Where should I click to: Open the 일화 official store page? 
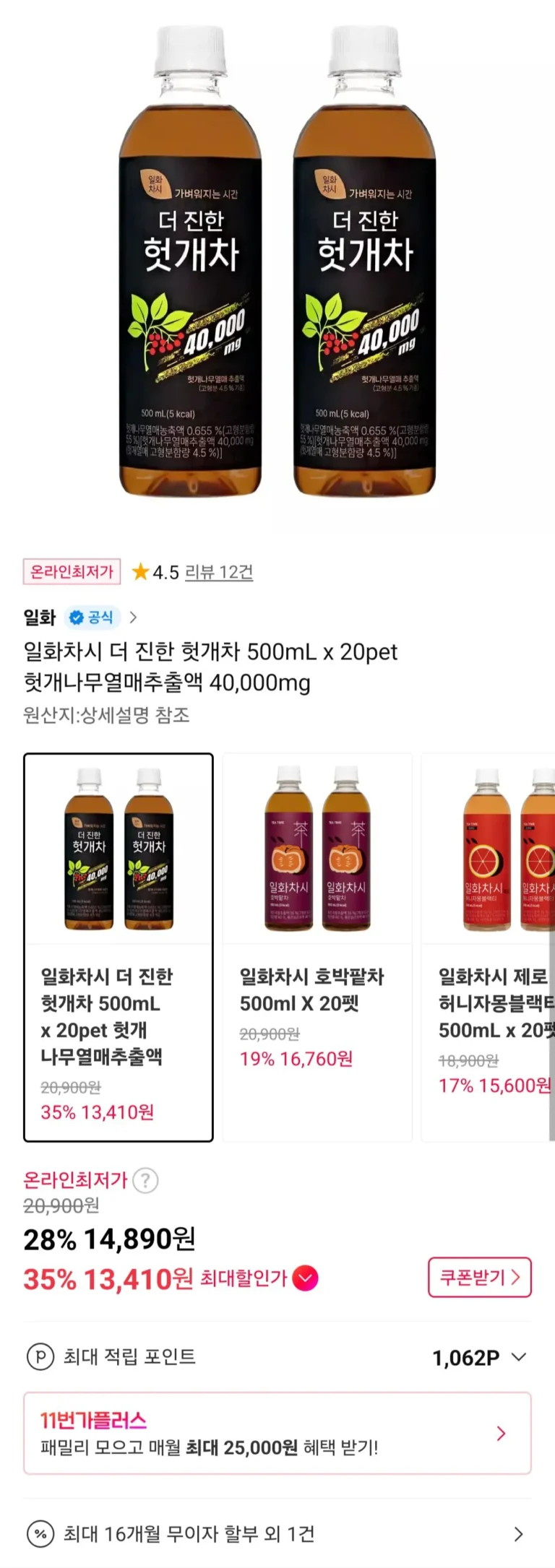pos(79,617)
